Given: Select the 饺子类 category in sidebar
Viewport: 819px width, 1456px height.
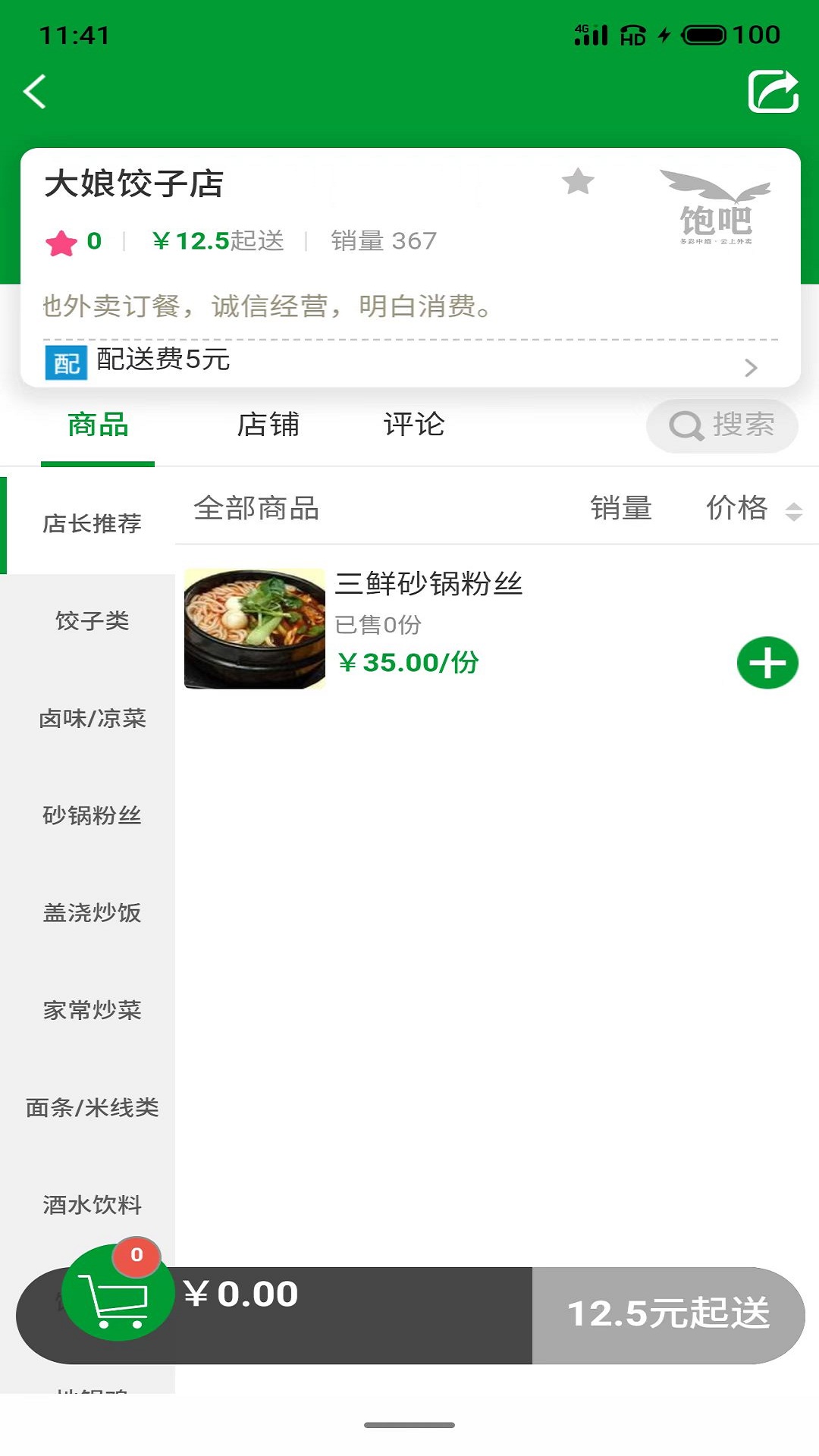Looking at the screenshot, I should click(x=91, y=622).
